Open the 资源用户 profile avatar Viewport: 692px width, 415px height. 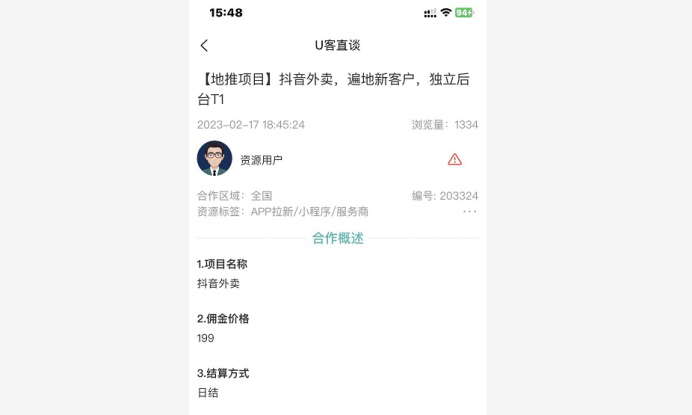(x=214, y=159)
